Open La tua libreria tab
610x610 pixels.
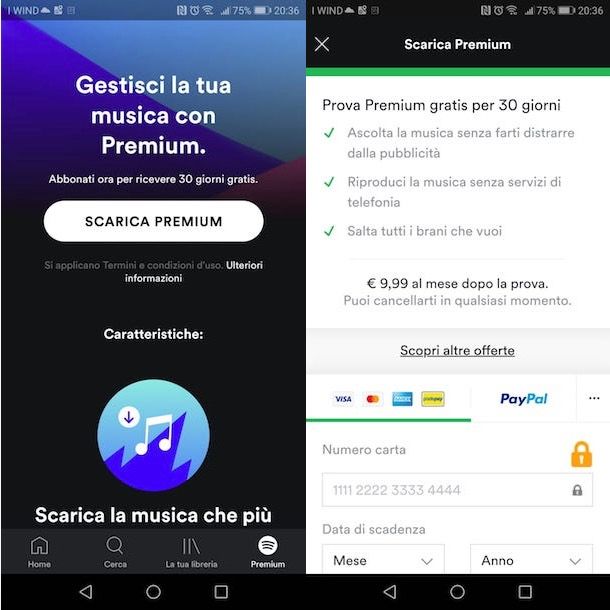pos(191,551)
